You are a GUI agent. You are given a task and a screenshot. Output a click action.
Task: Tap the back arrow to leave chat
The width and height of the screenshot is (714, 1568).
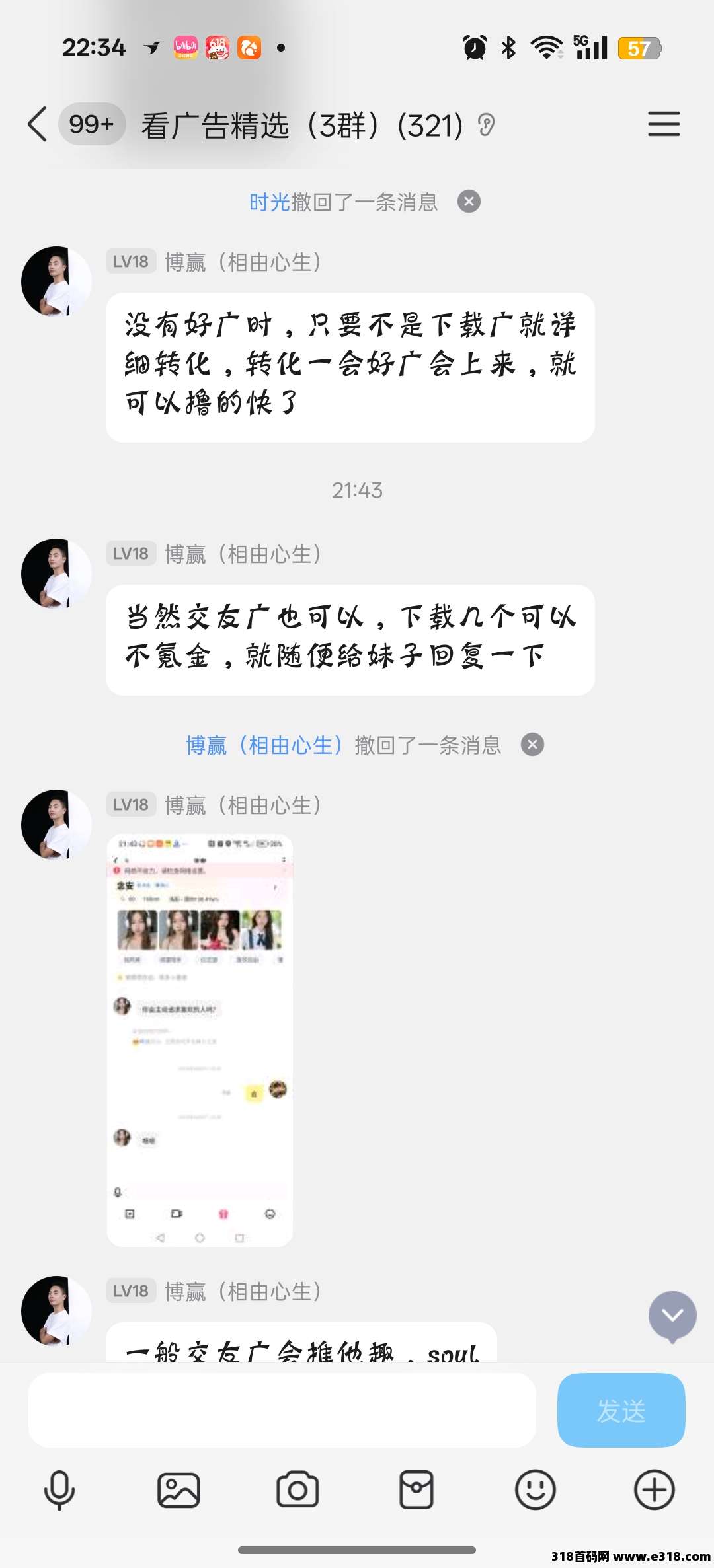click(x=36, y=124)
